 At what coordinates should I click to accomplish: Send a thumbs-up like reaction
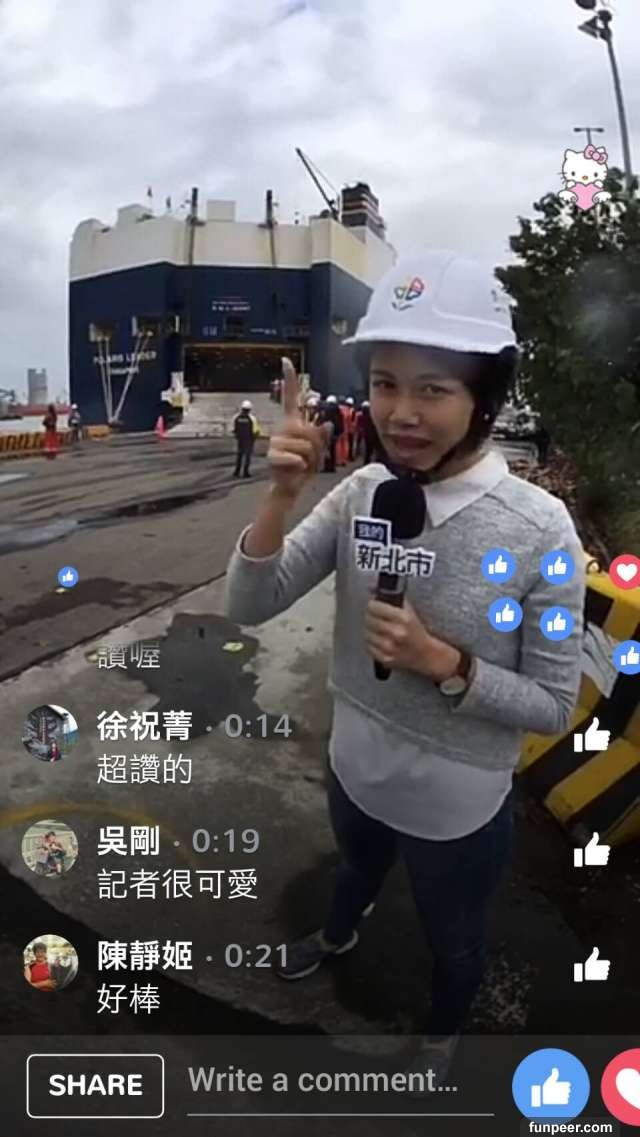coord(550,1087)
